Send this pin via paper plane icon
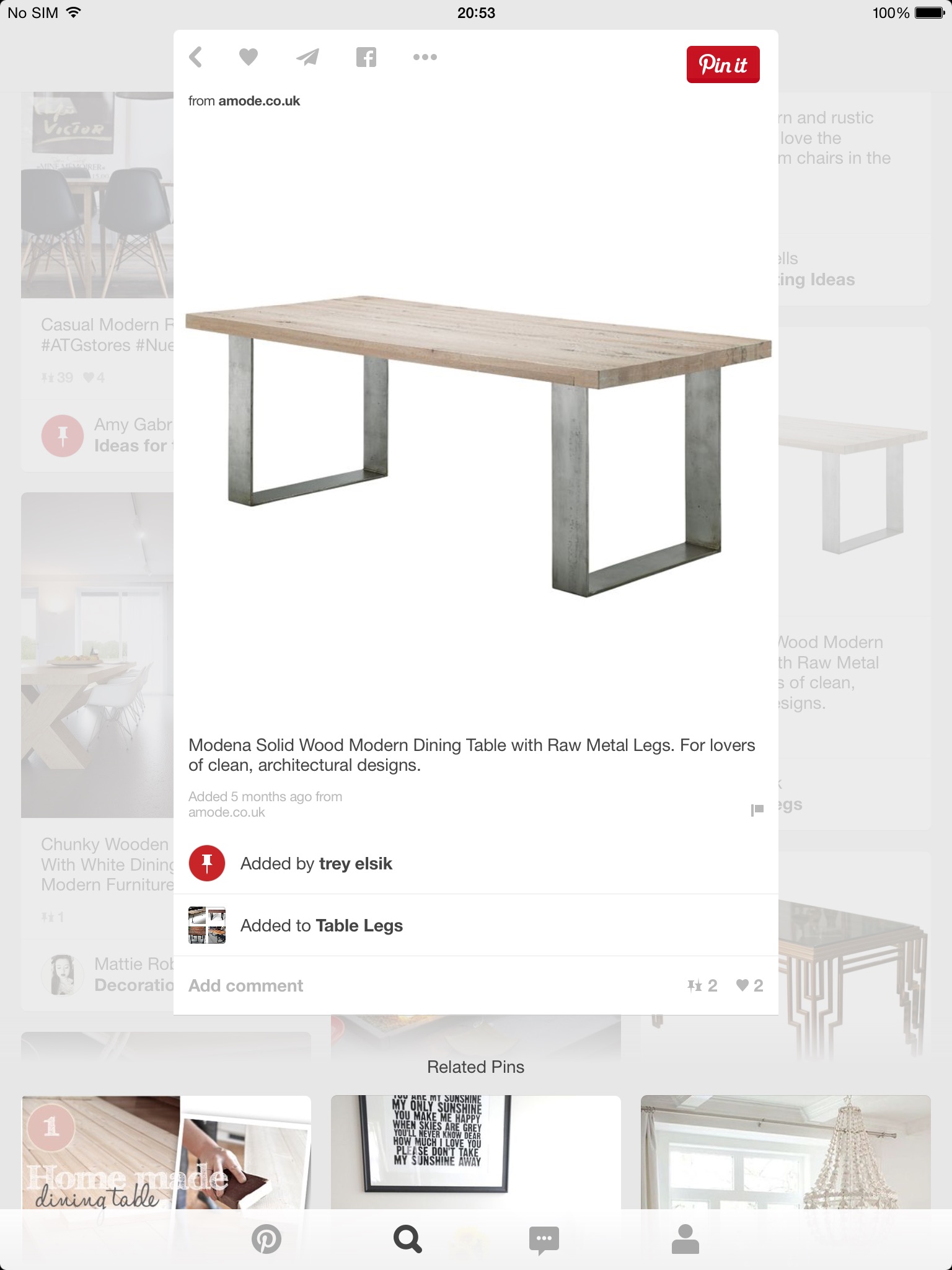The height and width of the screenshot is (1270, 952). point(307,57)
